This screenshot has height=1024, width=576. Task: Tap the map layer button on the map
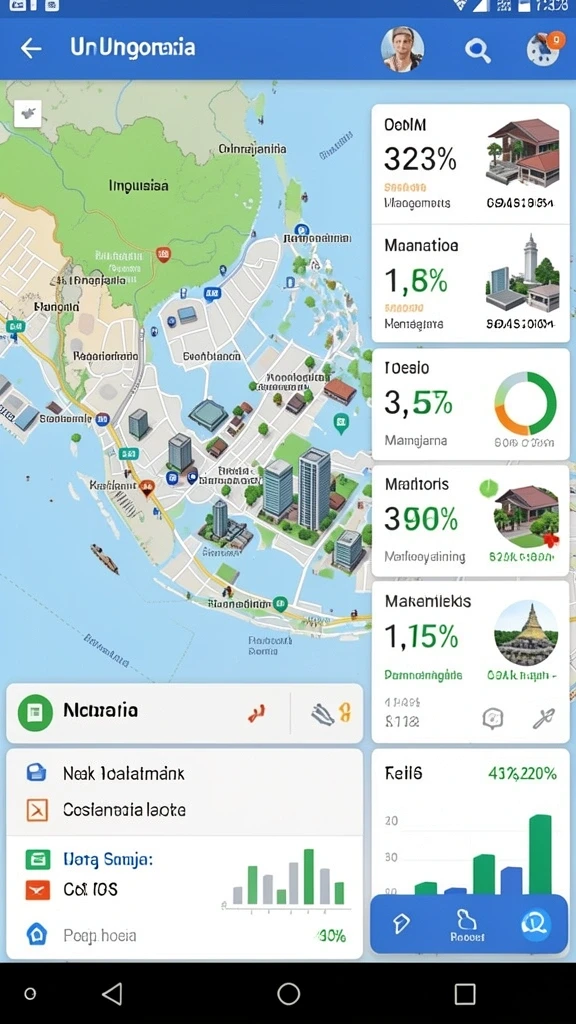click(27, 114)
